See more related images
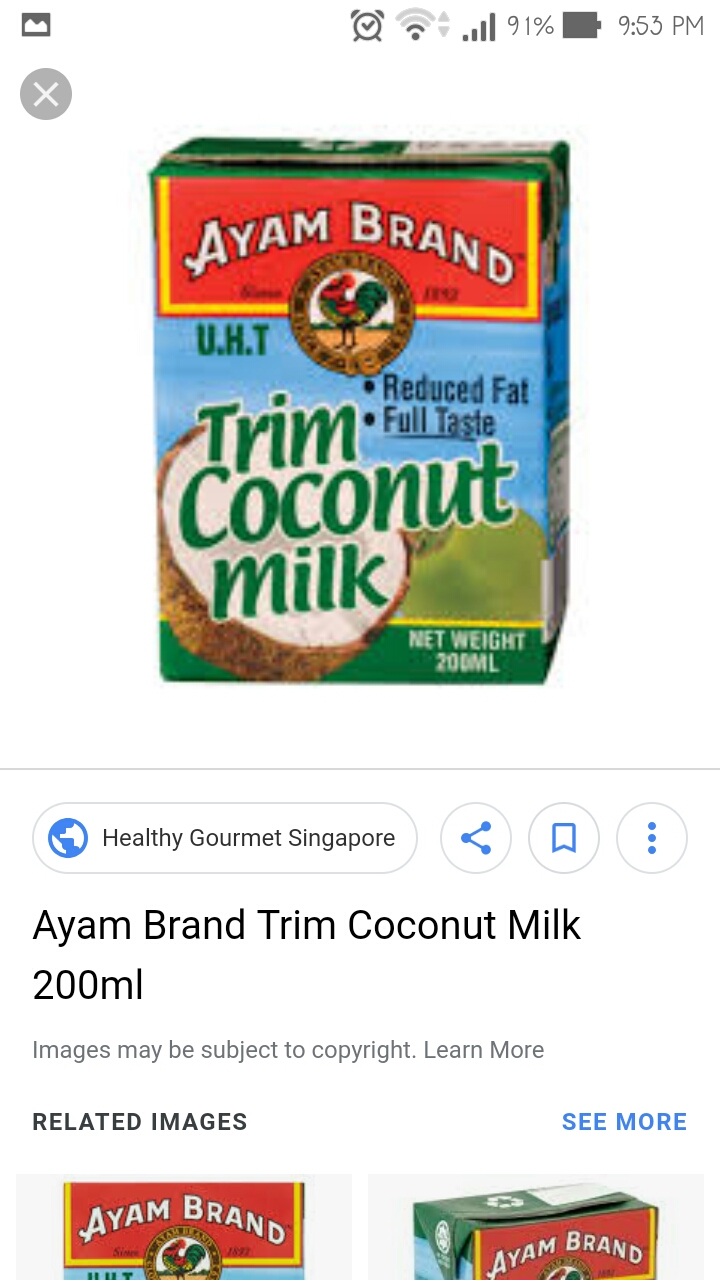Screen dimensions: 720x1280 (624, 1122)
